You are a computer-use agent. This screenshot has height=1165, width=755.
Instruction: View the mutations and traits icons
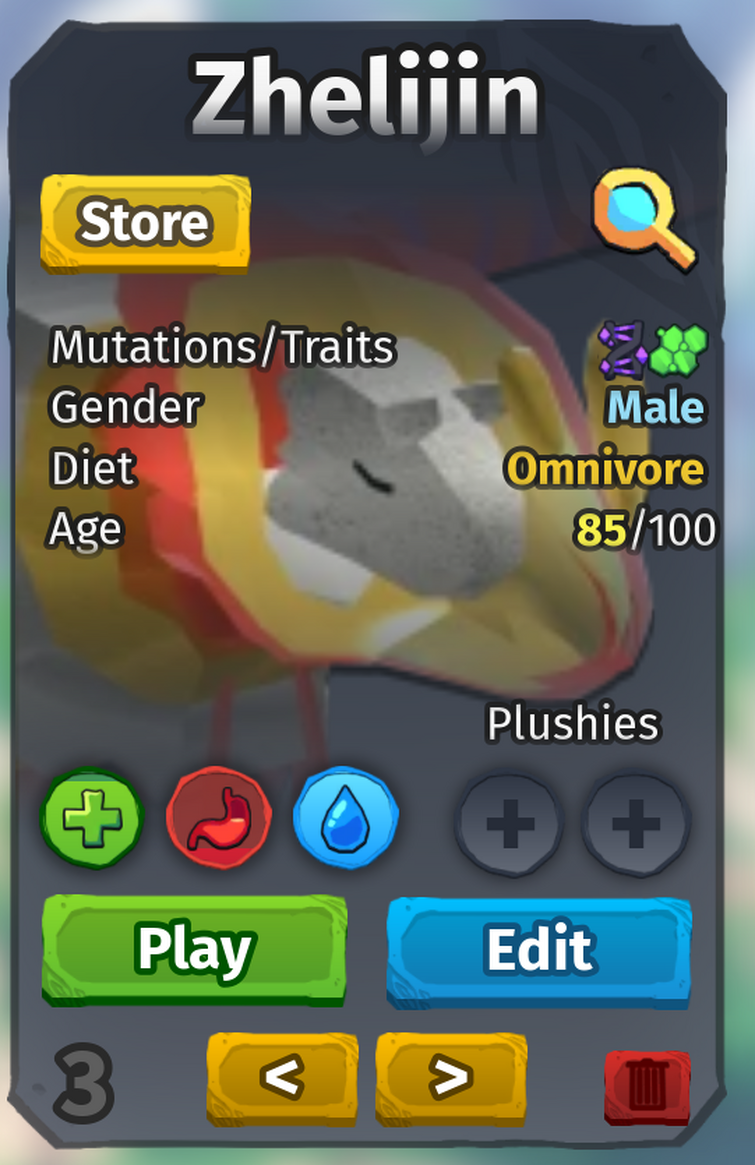652,348
